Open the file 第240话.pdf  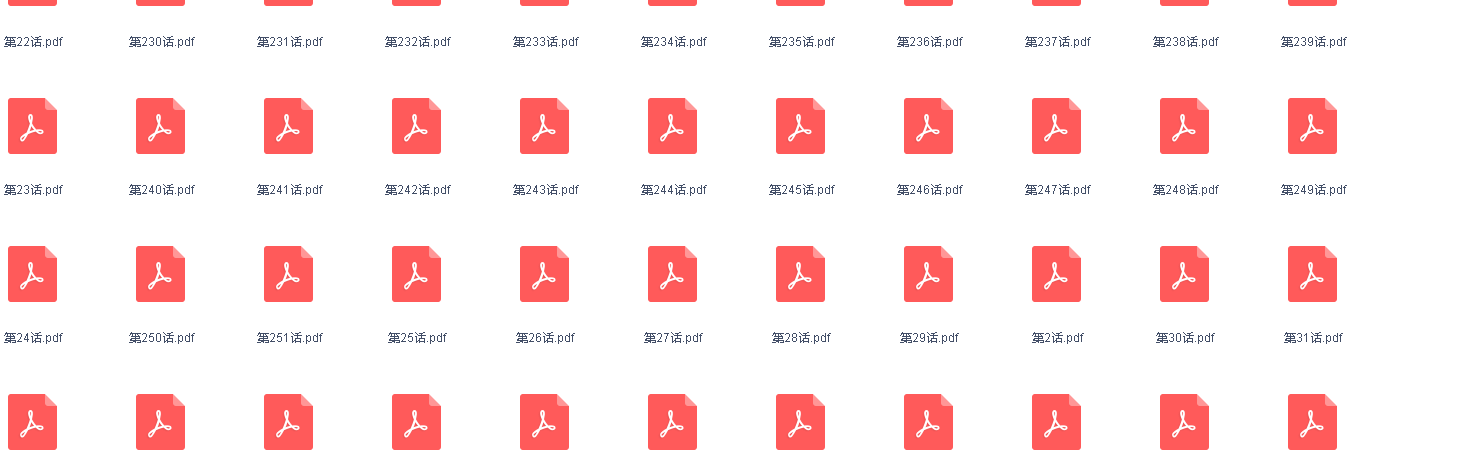pyautogui.click(x=160, y=127)
